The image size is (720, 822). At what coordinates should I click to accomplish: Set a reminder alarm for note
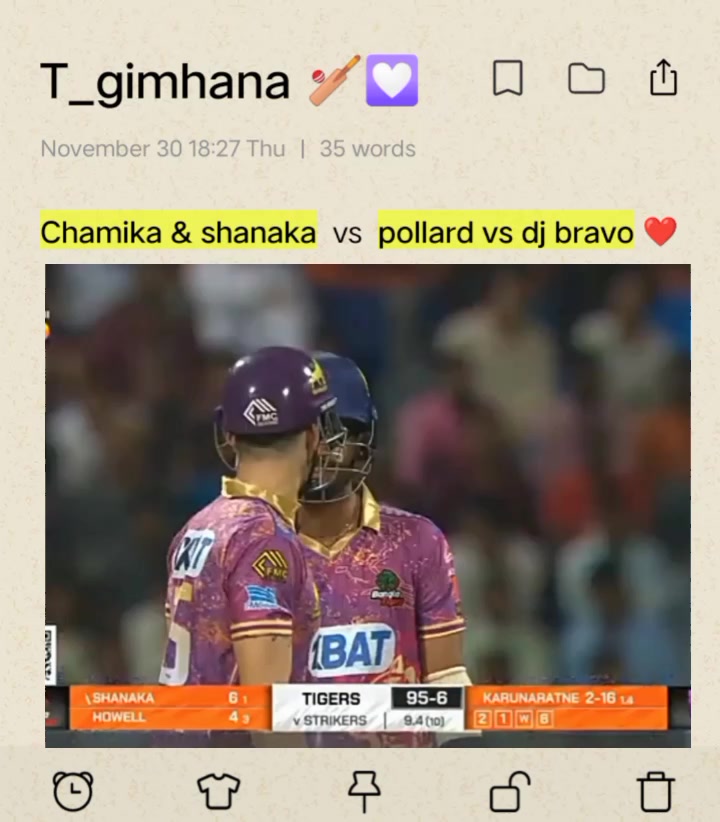pos(72,792)
